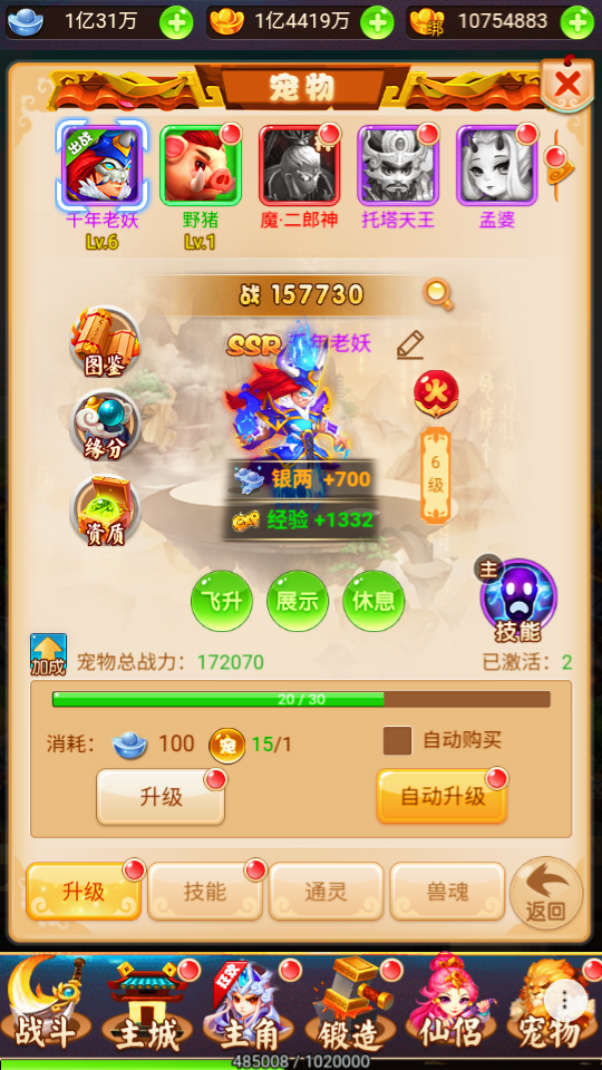Open the 图鉴 pet collection
The image size is (602, 1070).
[103, 340]
